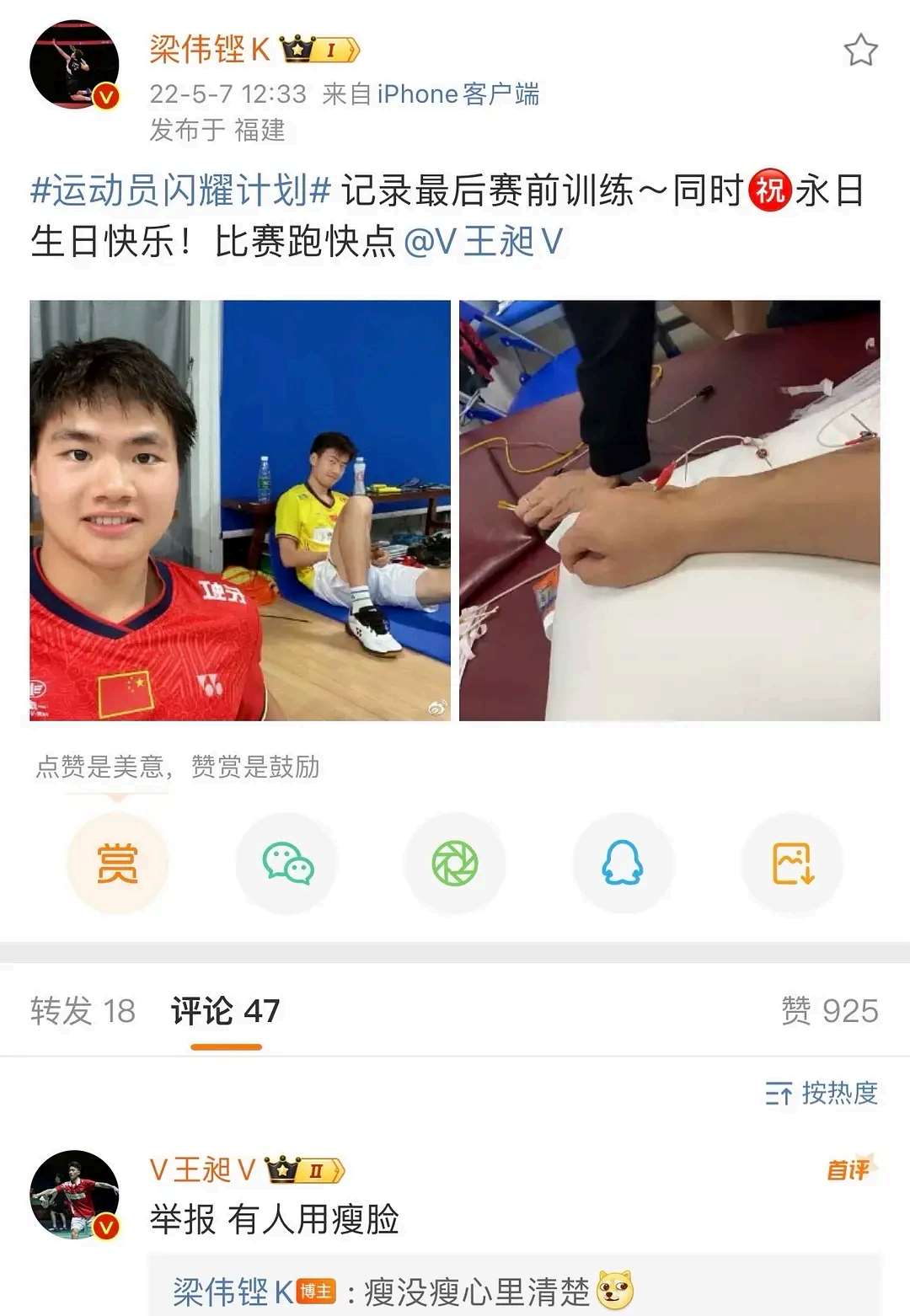The image size is (910, 1316).
Task: Show the 赞 925 likes list
Action: 829,1011
